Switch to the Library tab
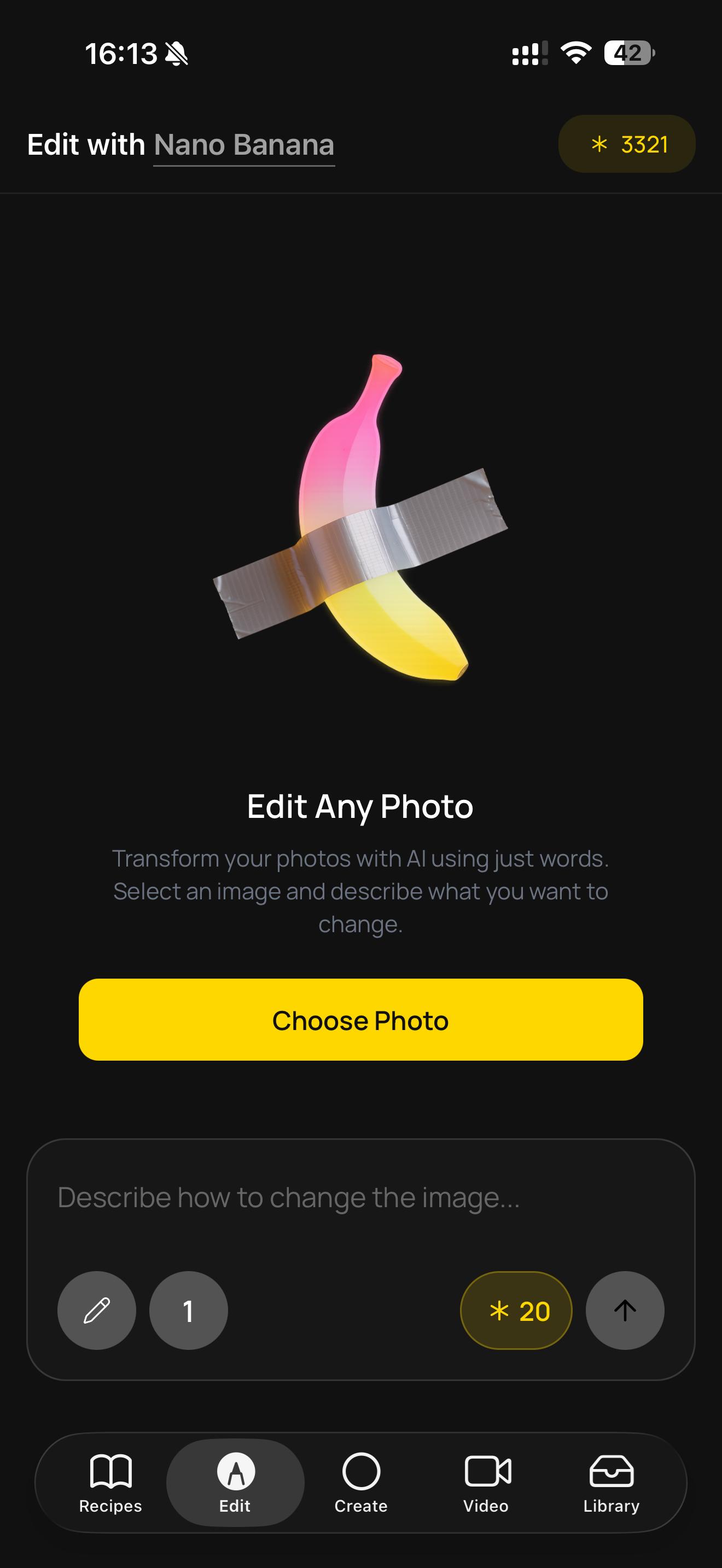Screen dimensions: 722x1568 click(x=611, y=1483)
